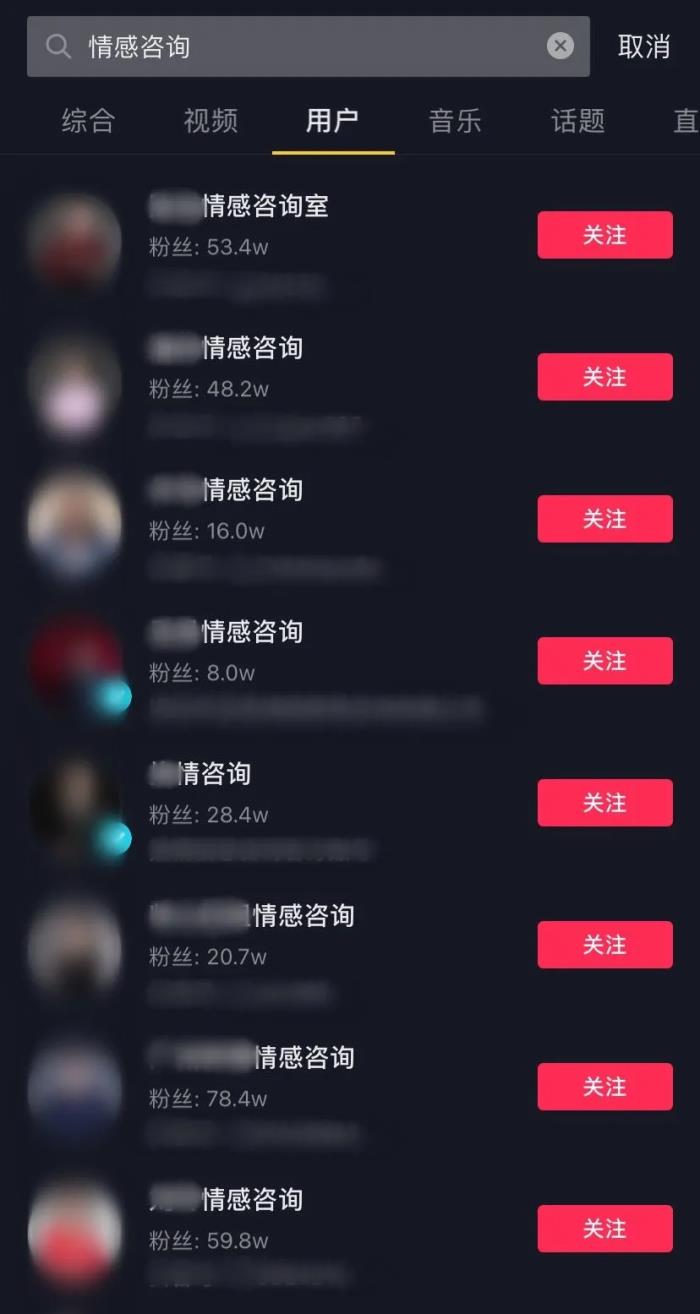Cancel the search with 取消
Image resolution: width=700 pixels, height=1314 pixels.
click(x=643, y=46)
